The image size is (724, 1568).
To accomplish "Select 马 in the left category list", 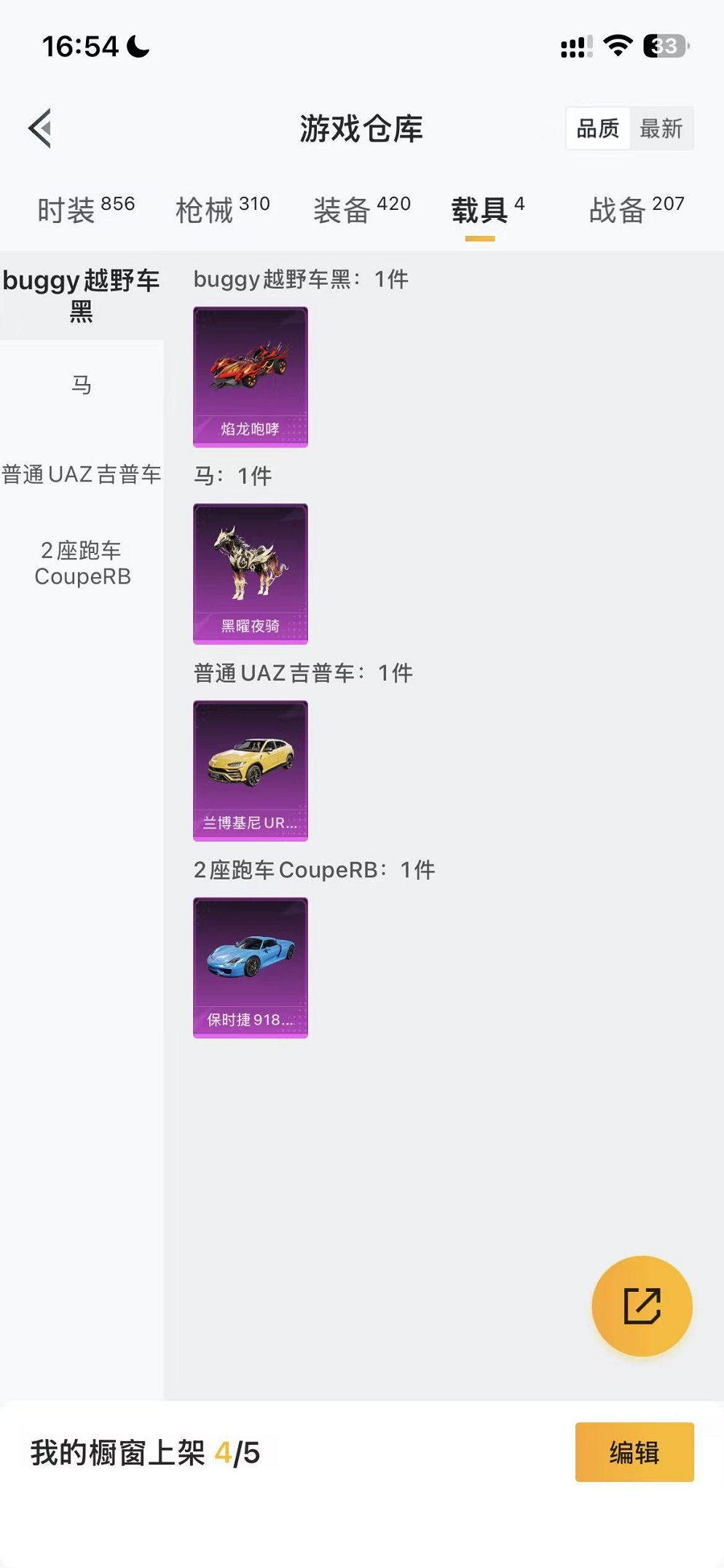I will (x=82, y=385).
